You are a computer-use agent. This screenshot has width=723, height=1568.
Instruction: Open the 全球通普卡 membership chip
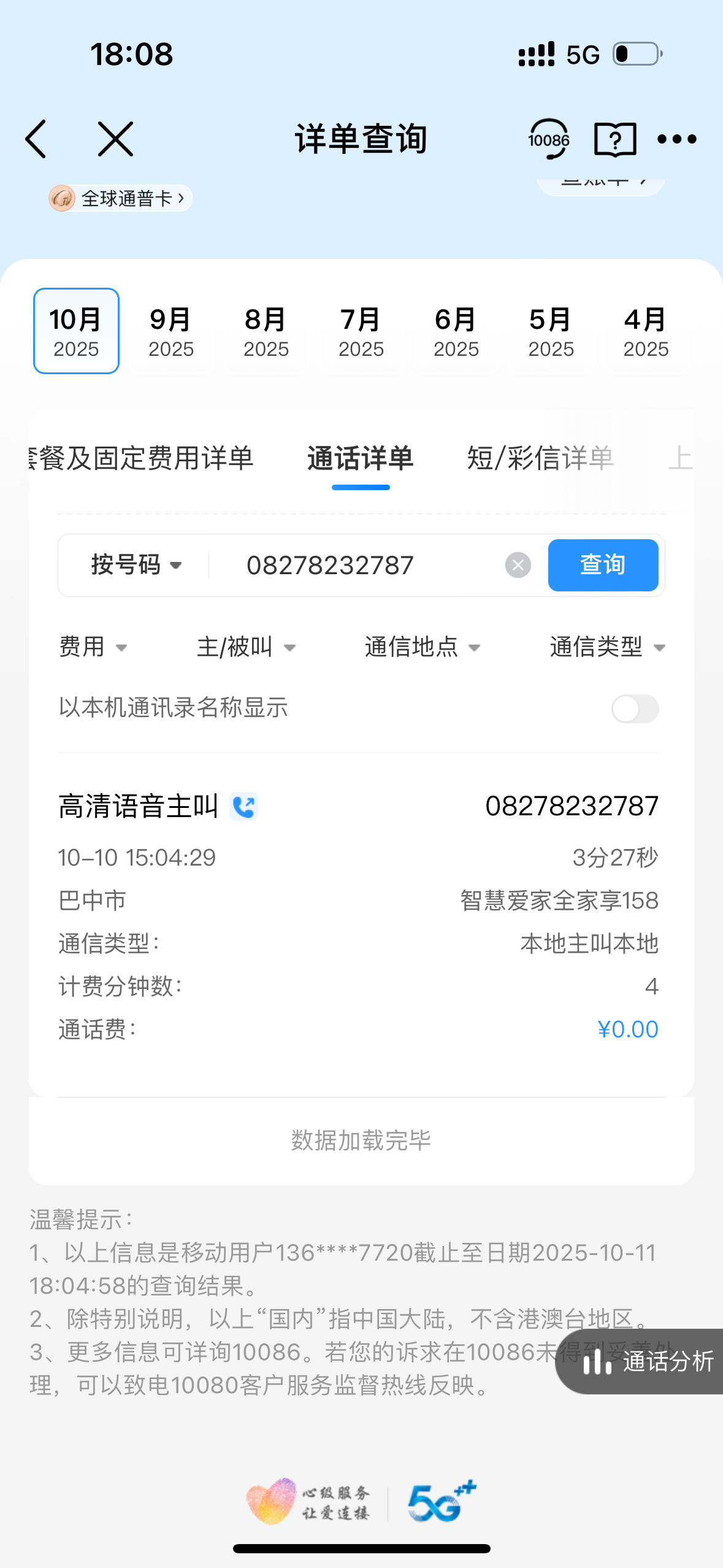pos(120,198)
